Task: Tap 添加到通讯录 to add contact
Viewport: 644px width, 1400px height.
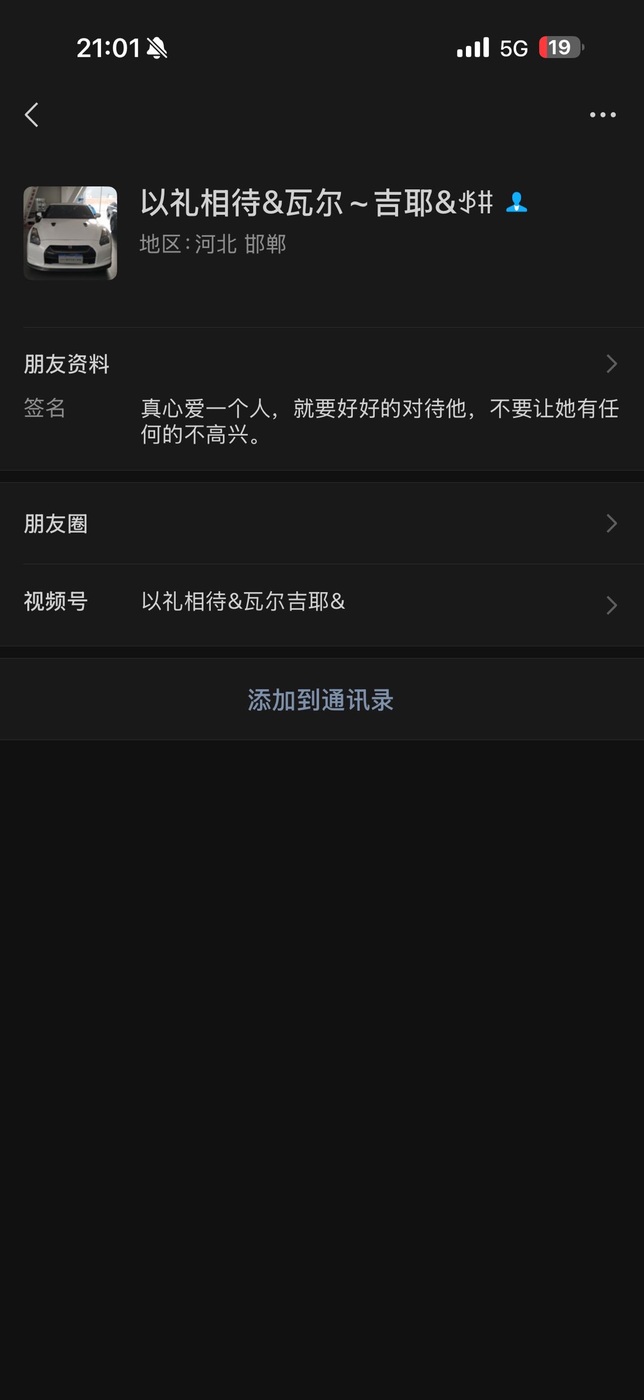Action: pos(321,700)
